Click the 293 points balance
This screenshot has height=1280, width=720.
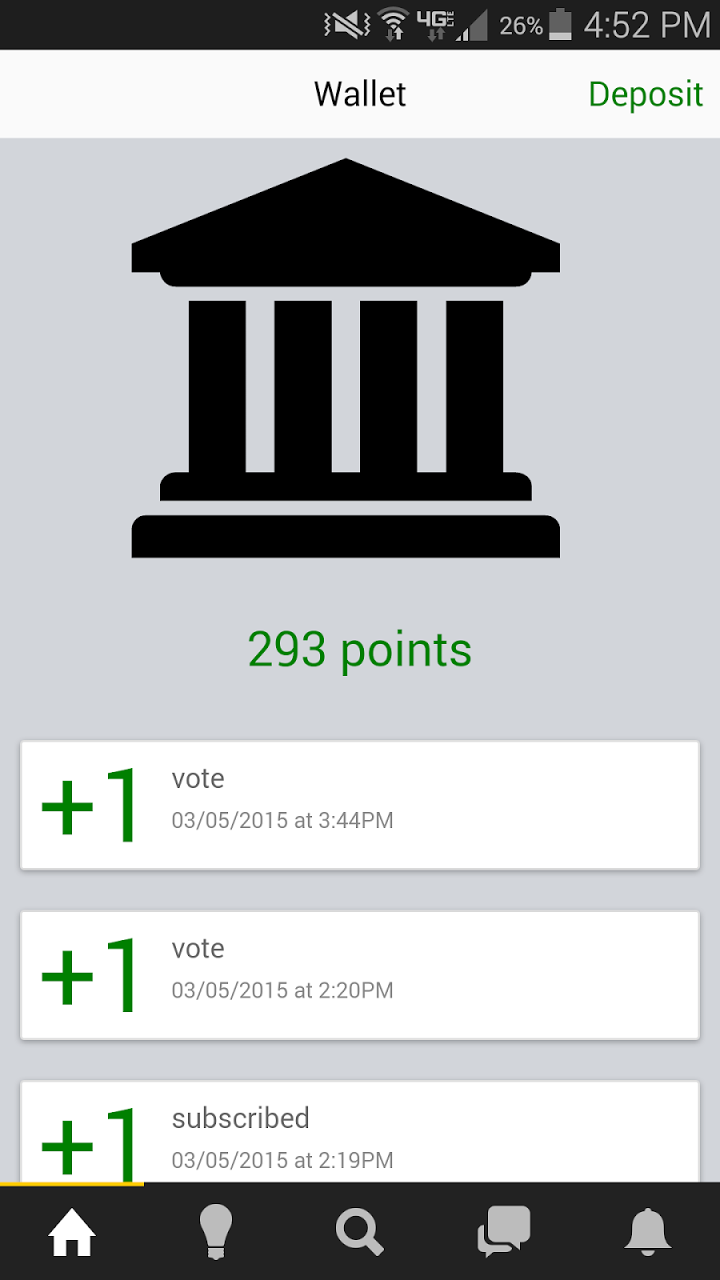click(x=360, y=648)
